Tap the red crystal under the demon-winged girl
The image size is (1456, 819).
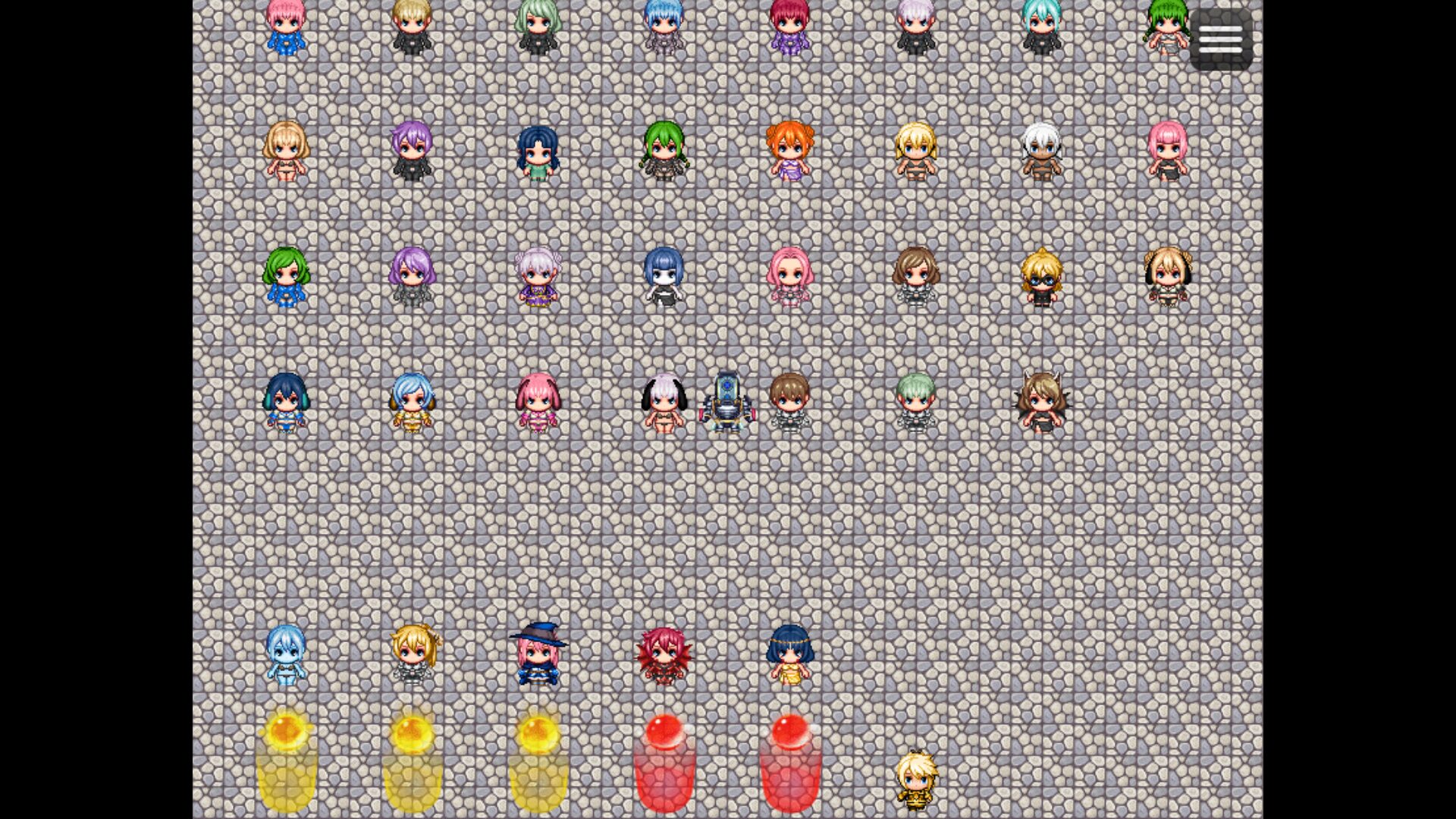(x=664, y=762)
